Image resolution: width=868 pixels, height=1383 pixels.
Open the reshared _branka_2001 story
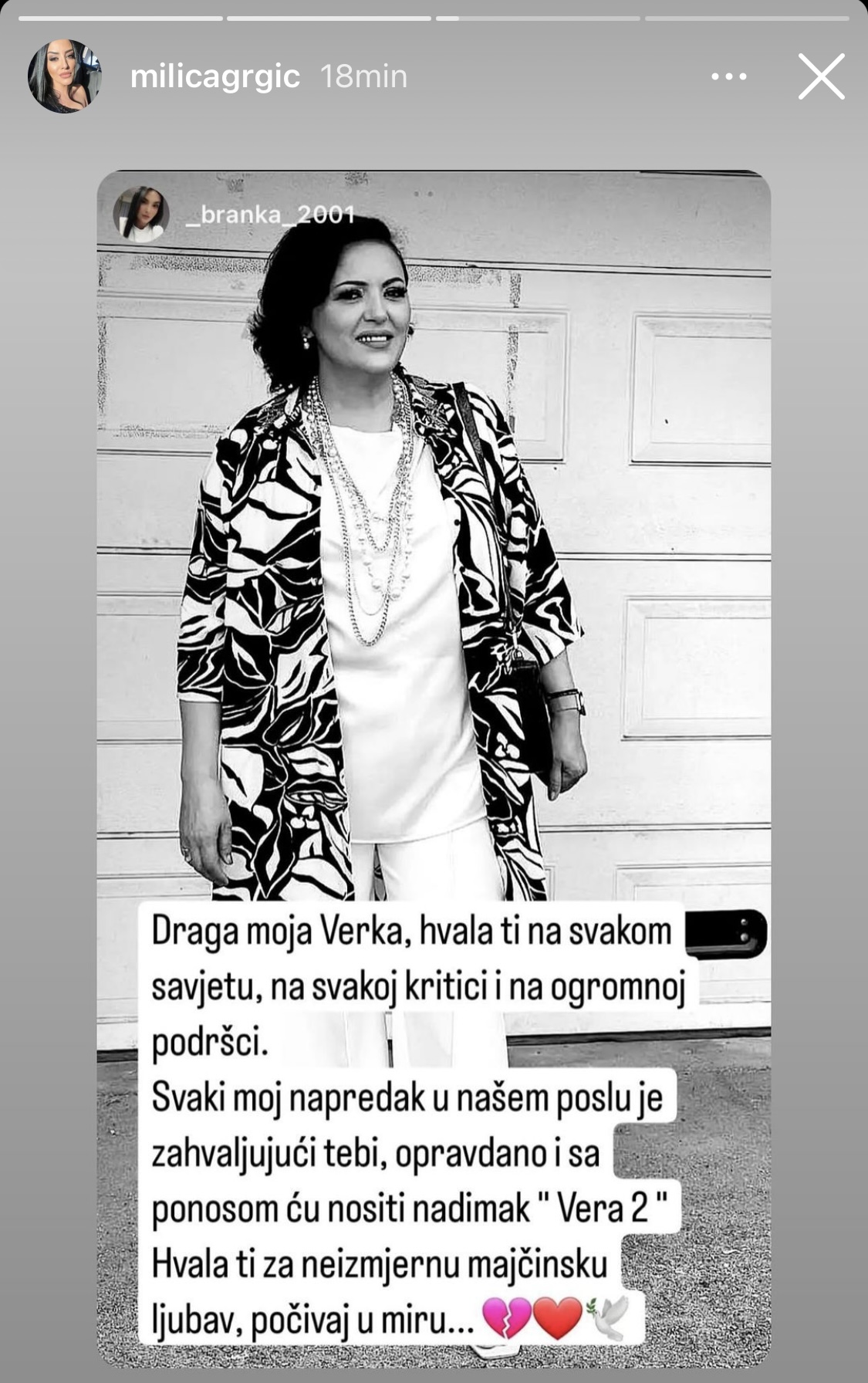270,214
